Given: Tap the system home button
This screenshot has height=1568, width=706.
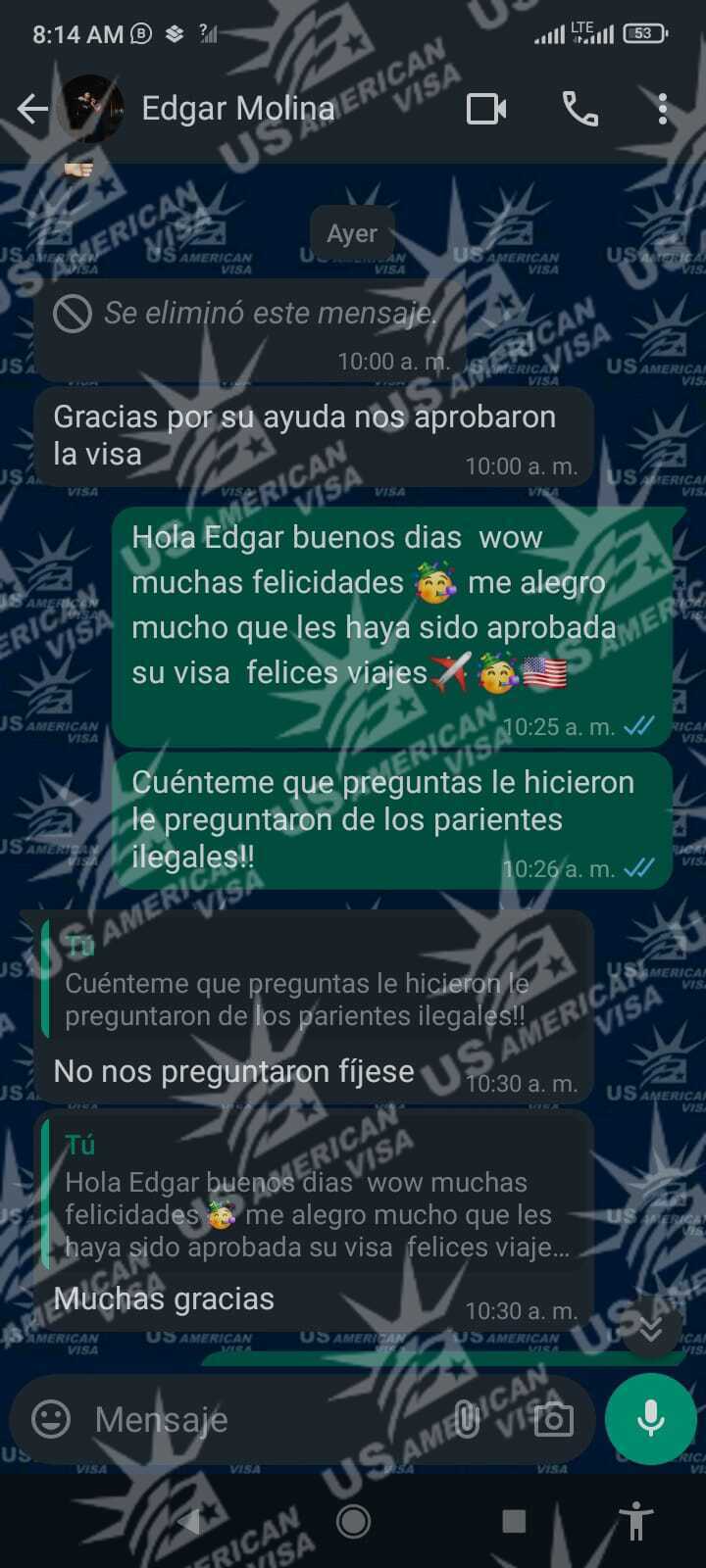Looking at the screenshot, I should 353,1521.
